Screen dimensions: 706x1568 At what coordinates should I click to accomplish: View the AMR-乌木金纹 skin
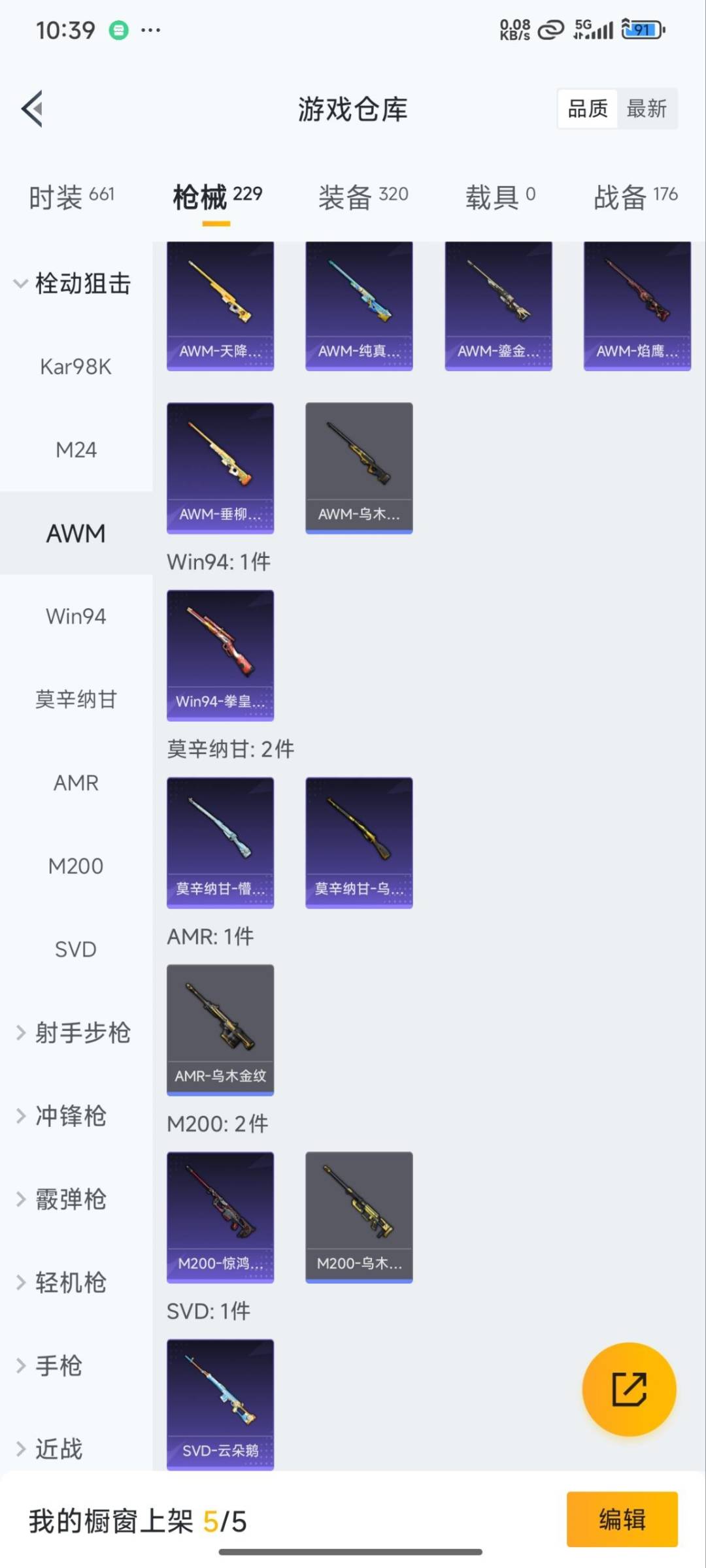(220, 1029)
